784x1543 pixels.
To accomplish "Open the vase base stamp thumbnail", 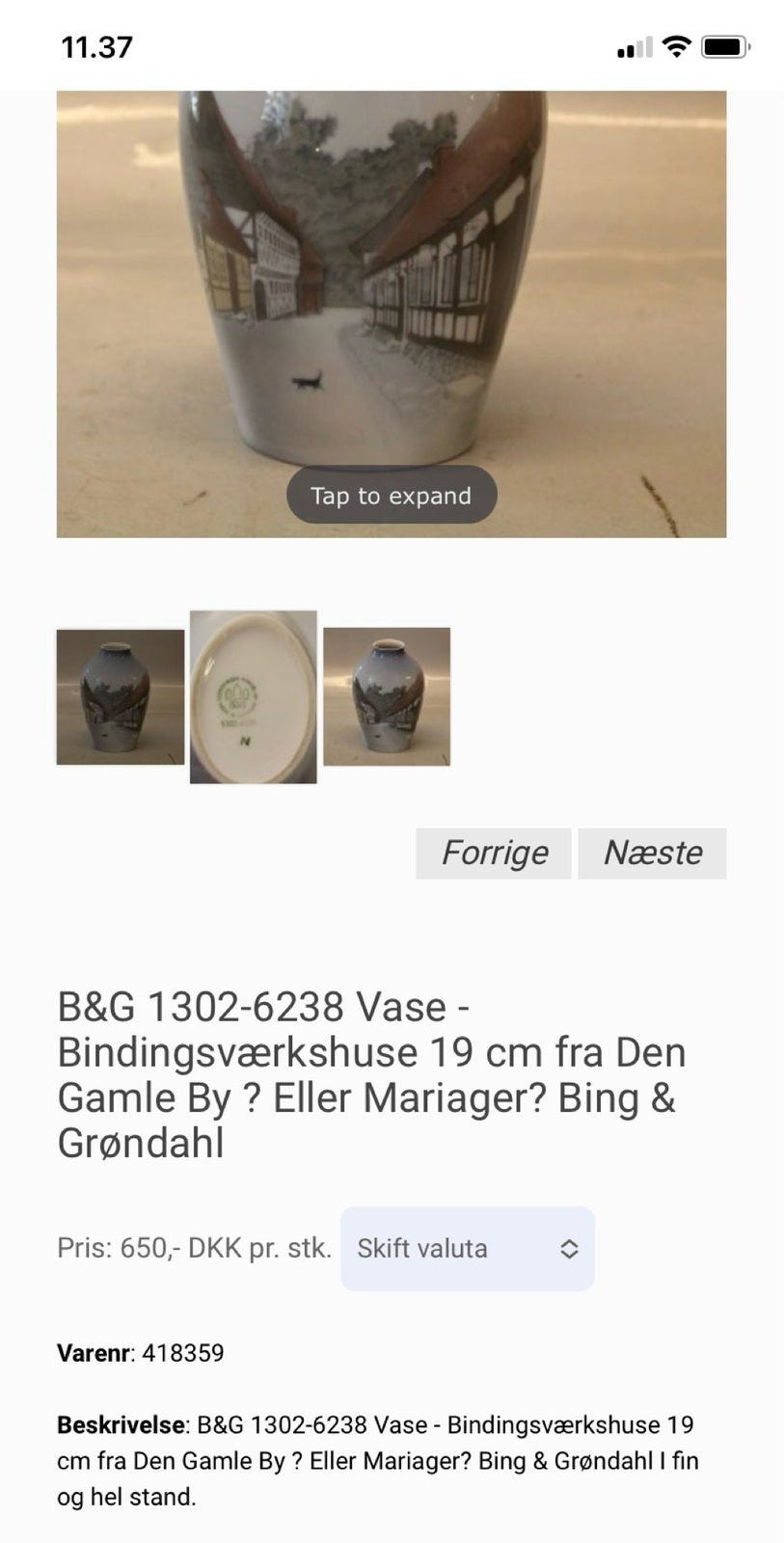I will point(253,696).
